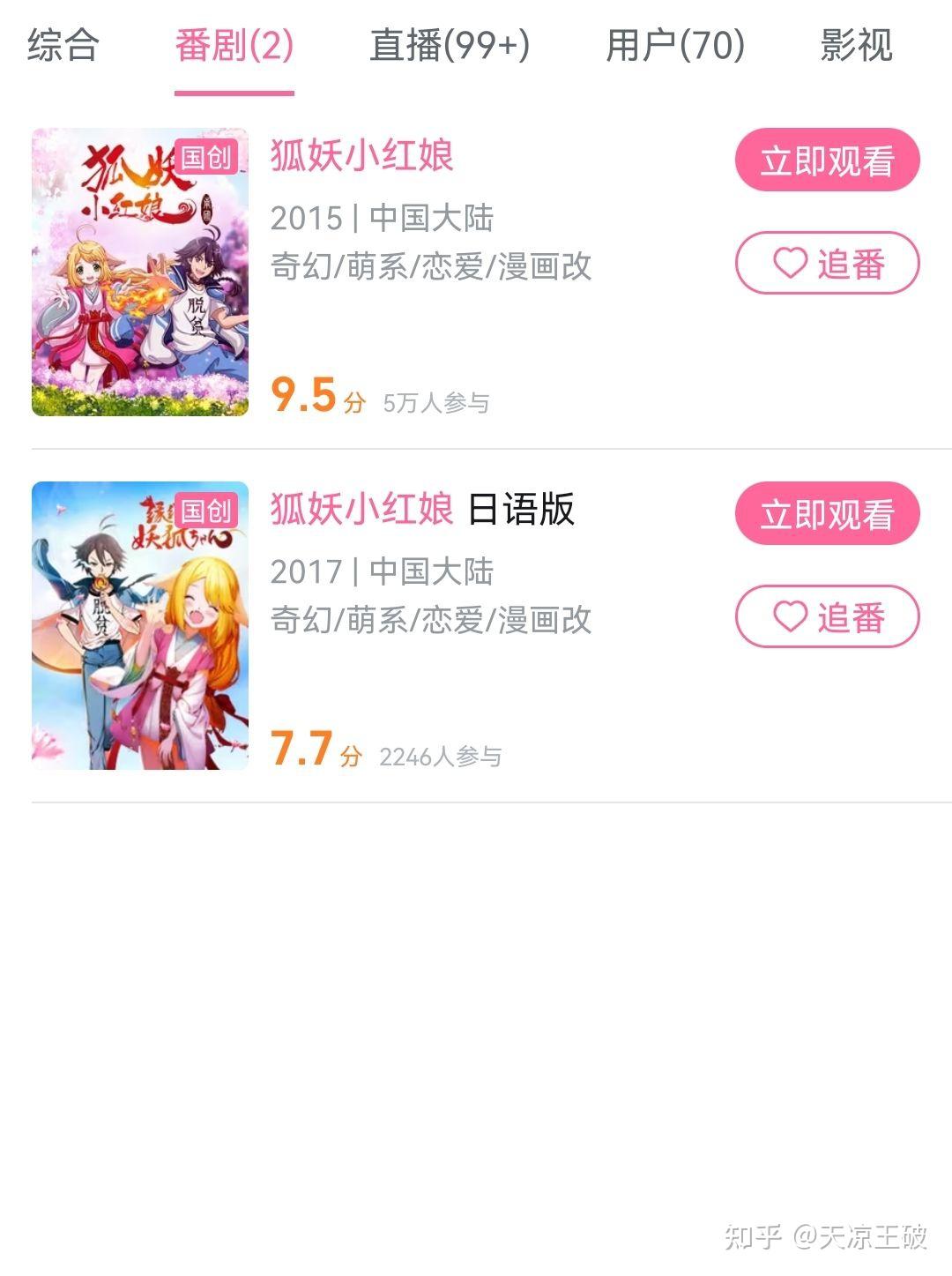
Task: Tap 追番 for 狐妖小红娘 日语版
Action: (x=827, y=616)
